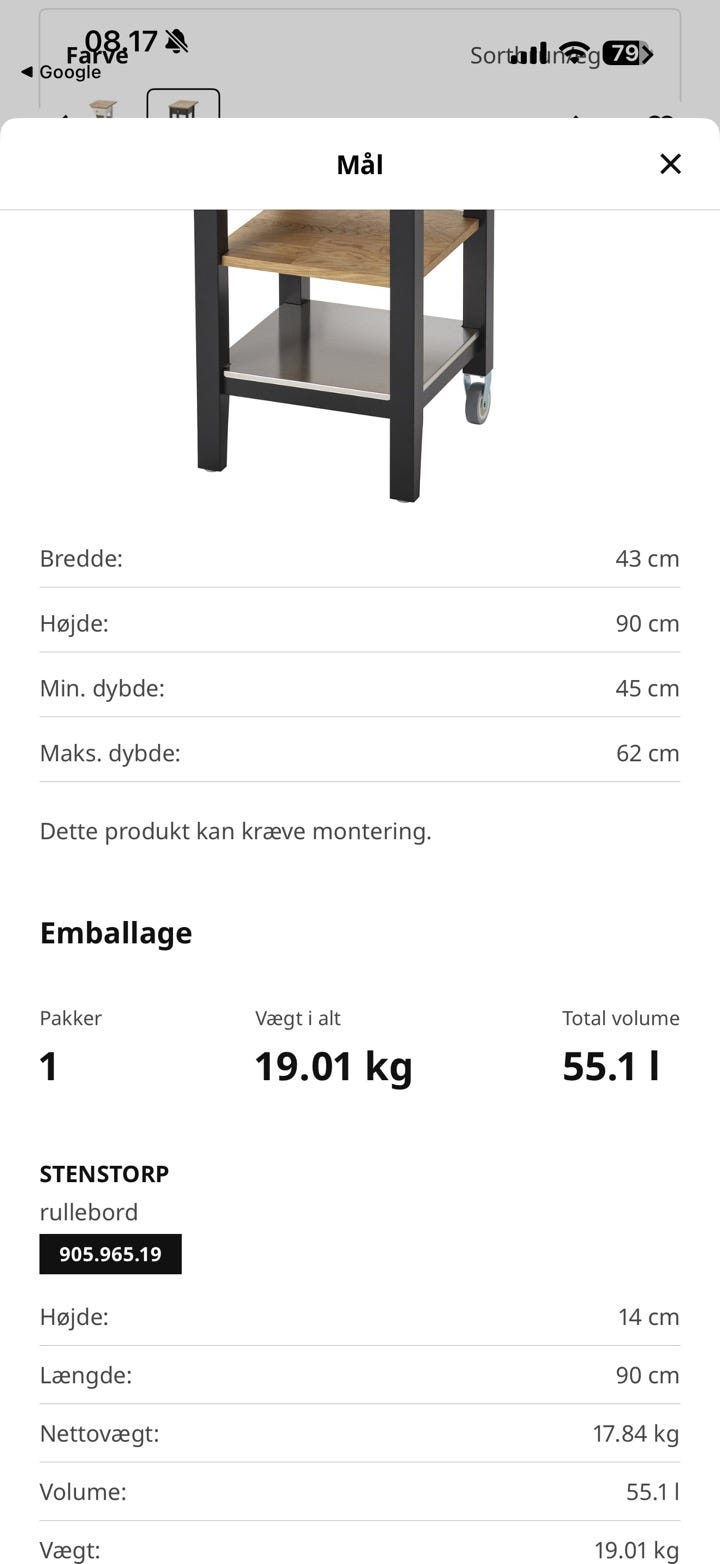Close the Mål dialog
Image resolution: width=720 pixels, height=1564 pixels.
pos(670,164)
